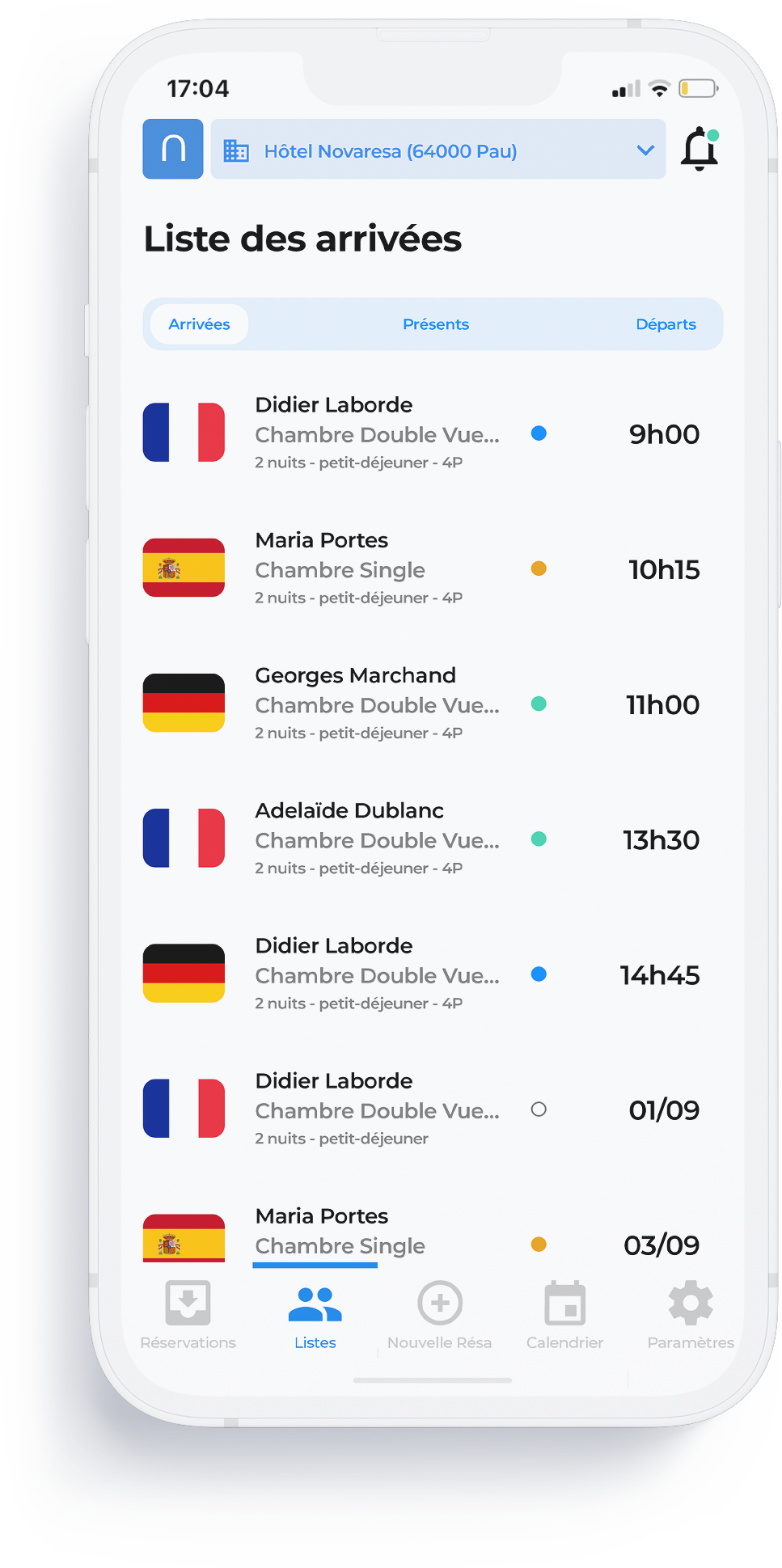Tap the blue app logo button
This screenshot has height=1568, width=782.
173,150
